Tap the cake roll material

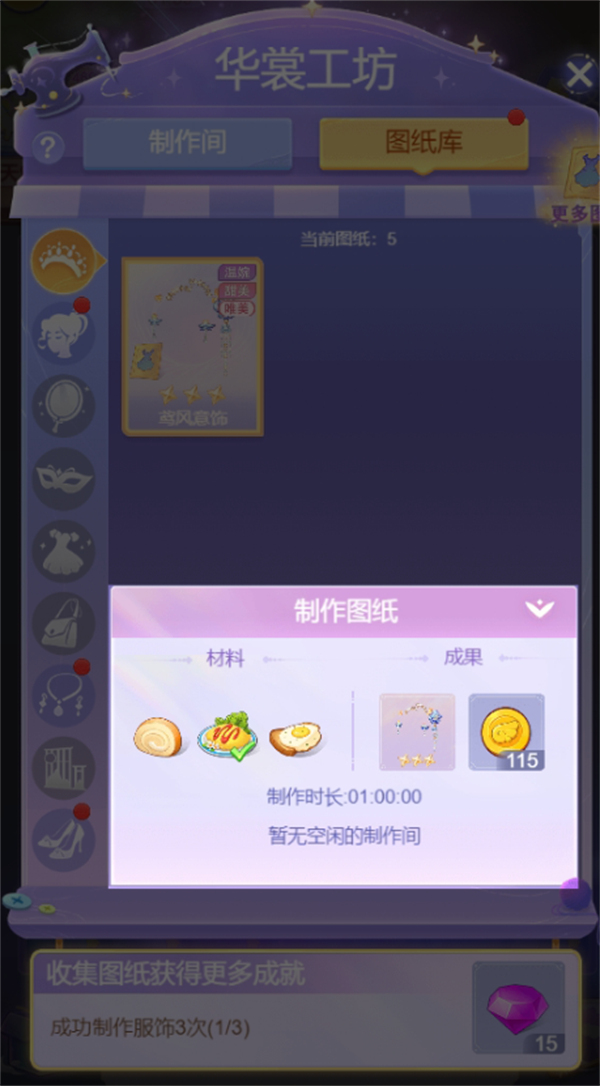pyautogui.click(x=160, y=737)
